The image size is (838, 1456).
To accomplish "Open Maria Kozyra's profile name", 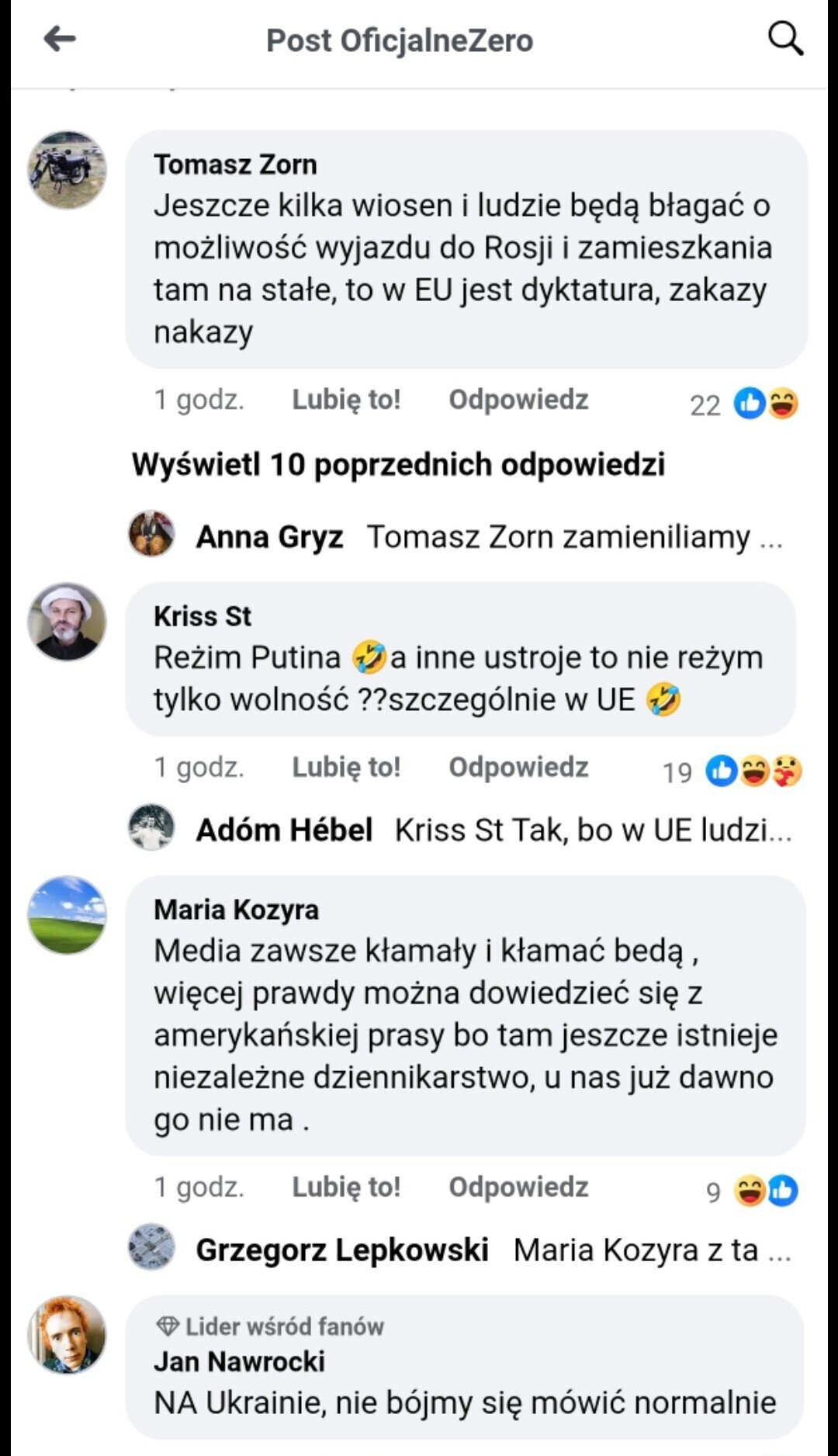I will tap(236, 910).
